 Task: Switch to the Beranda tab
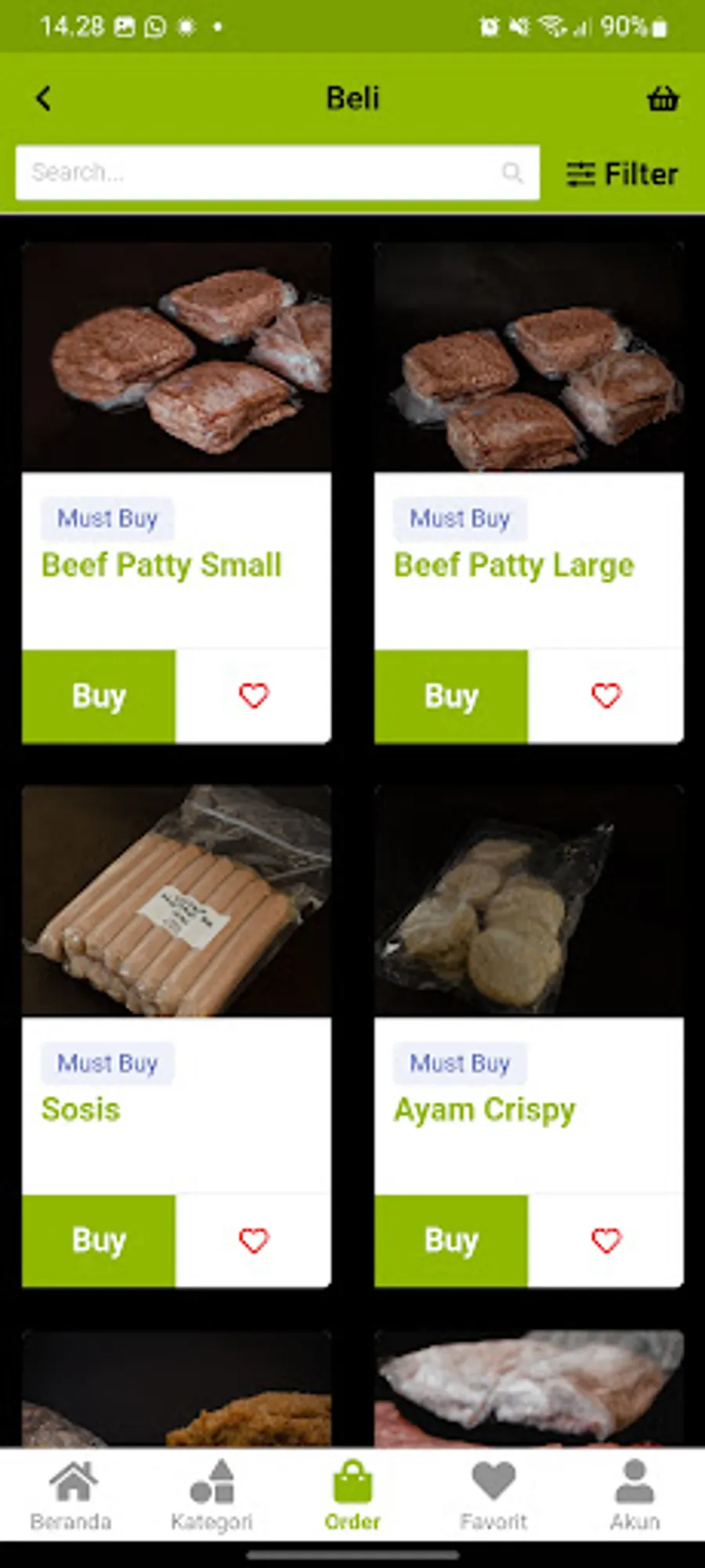71,1495
